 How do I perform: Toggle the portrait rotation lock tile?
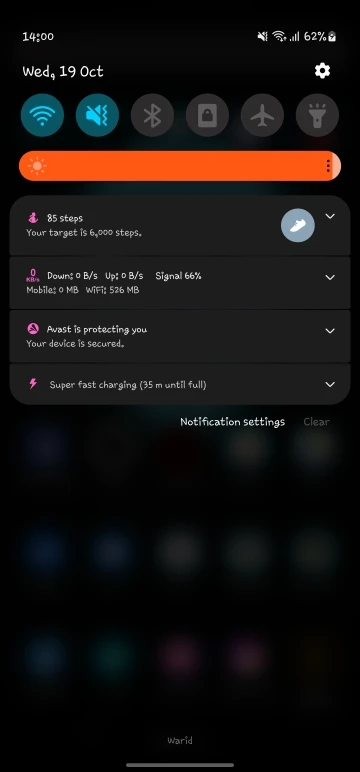click(207, 115)
